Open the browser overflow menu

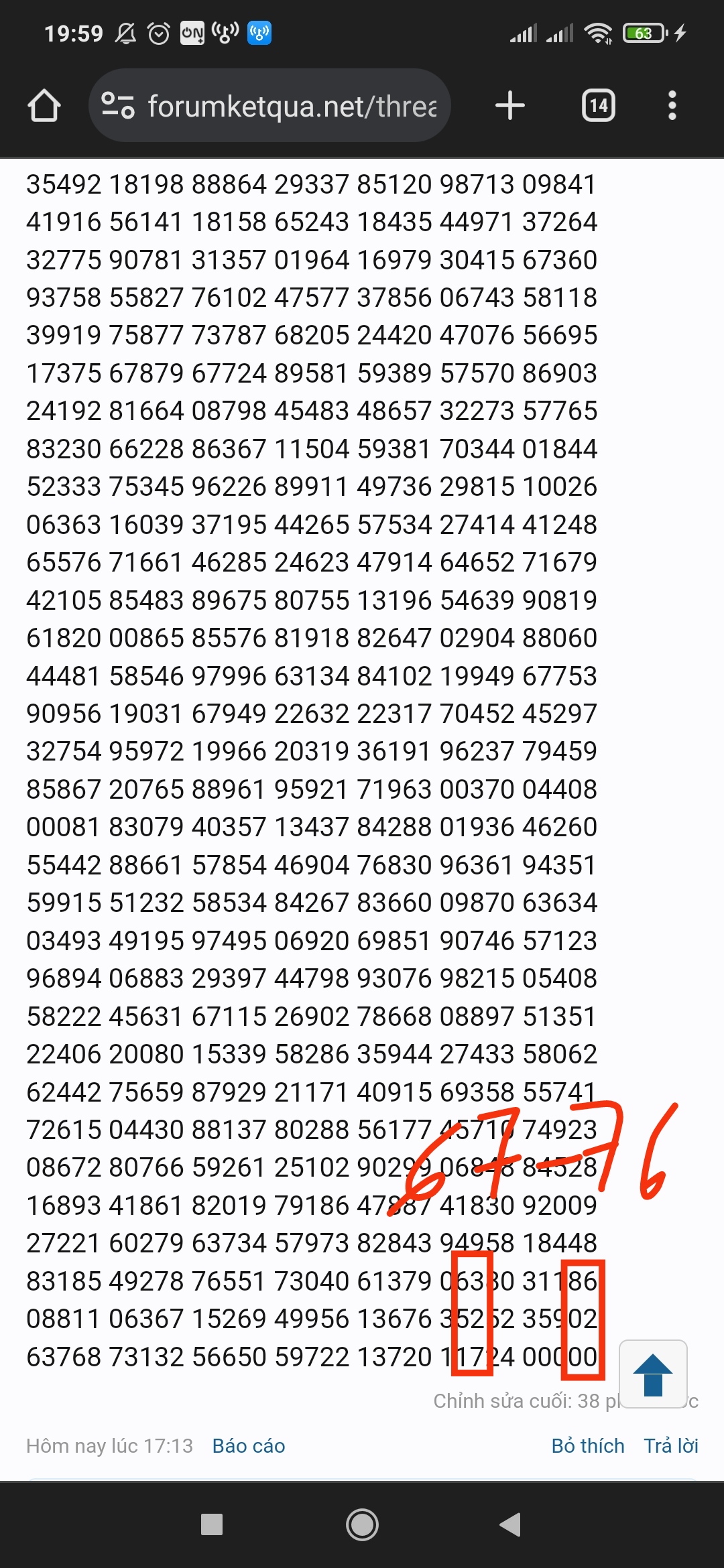coord(672,106)
